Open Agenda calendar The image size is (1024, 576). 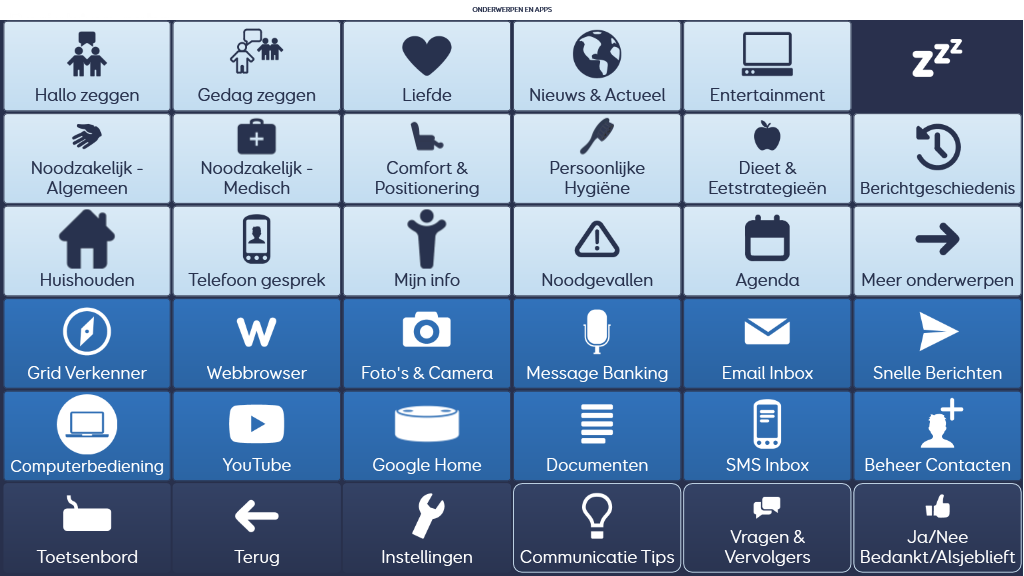[x=767, y=251]
